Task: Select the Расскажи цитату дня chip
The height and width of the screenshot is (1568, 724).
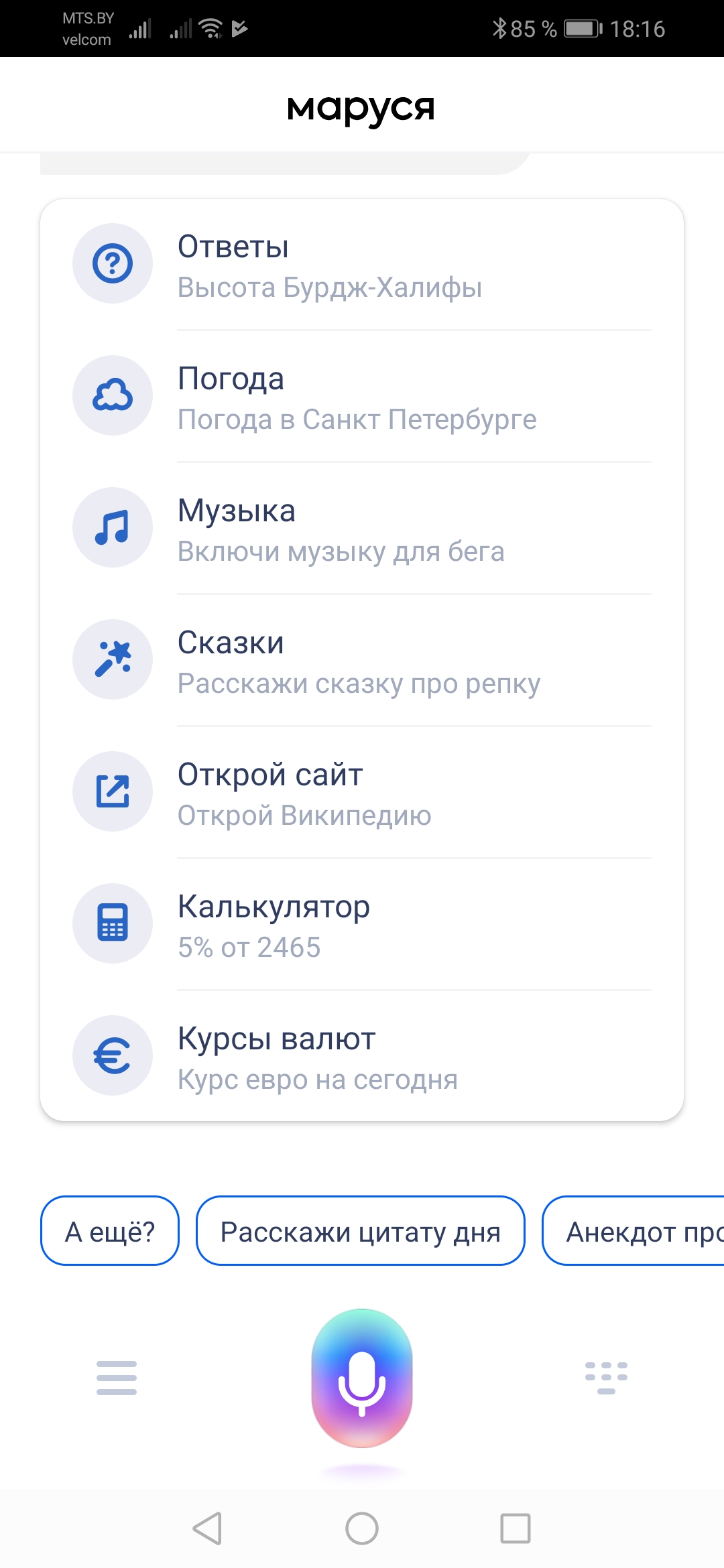Action: click(x=361, y=1231)
